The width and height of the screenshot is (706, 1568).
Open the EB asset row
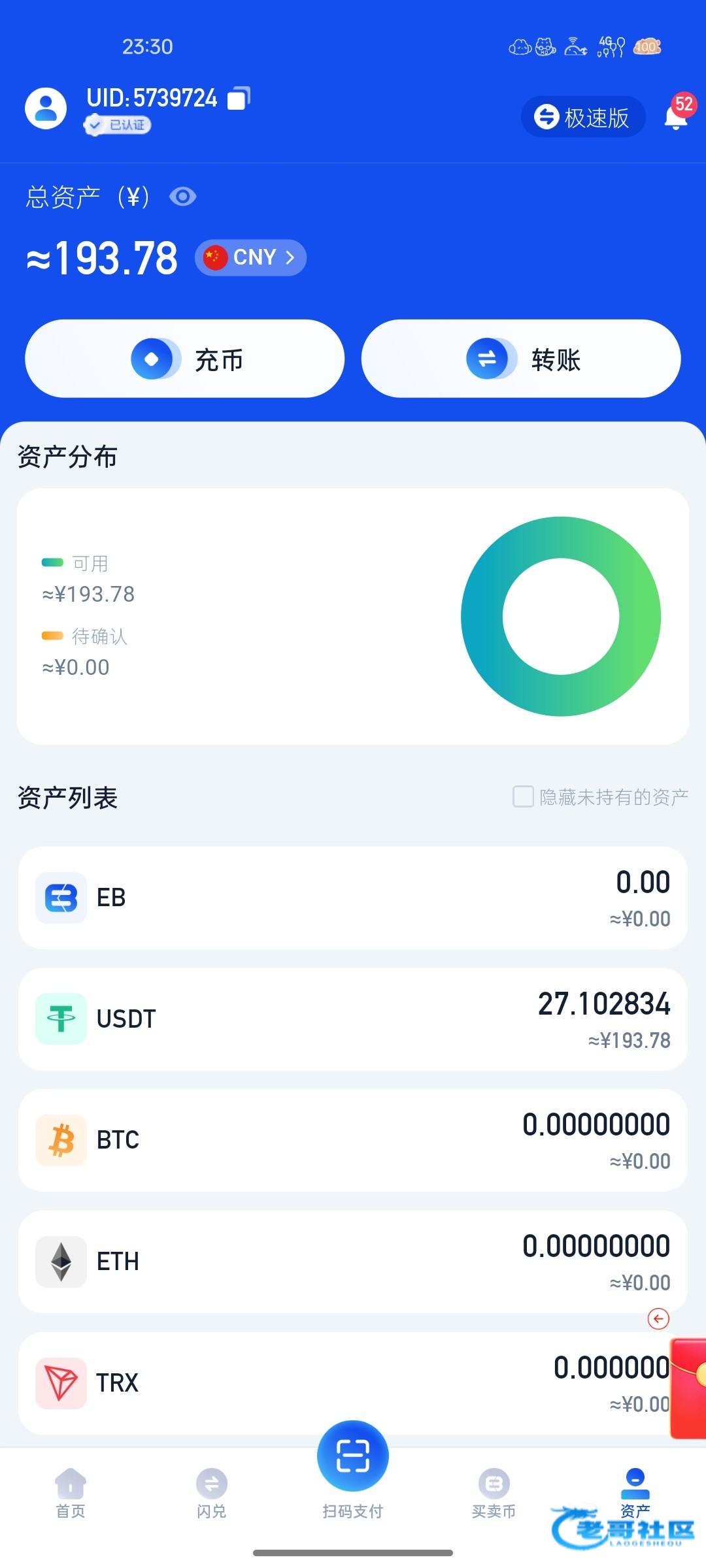click(x=353, y=898)
